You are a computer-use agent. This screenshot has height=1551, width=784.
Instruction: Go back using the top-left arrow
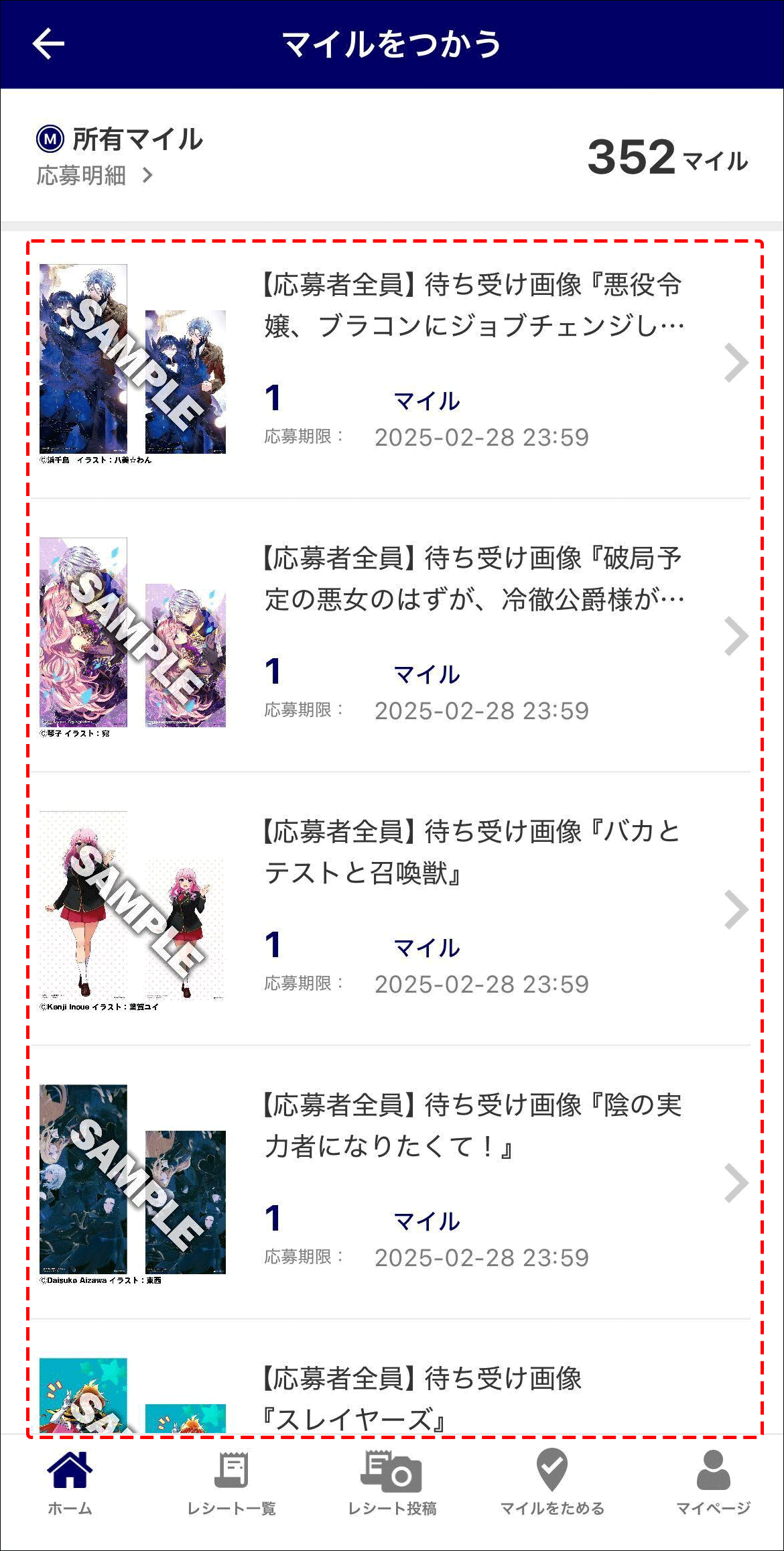(48, 44)
